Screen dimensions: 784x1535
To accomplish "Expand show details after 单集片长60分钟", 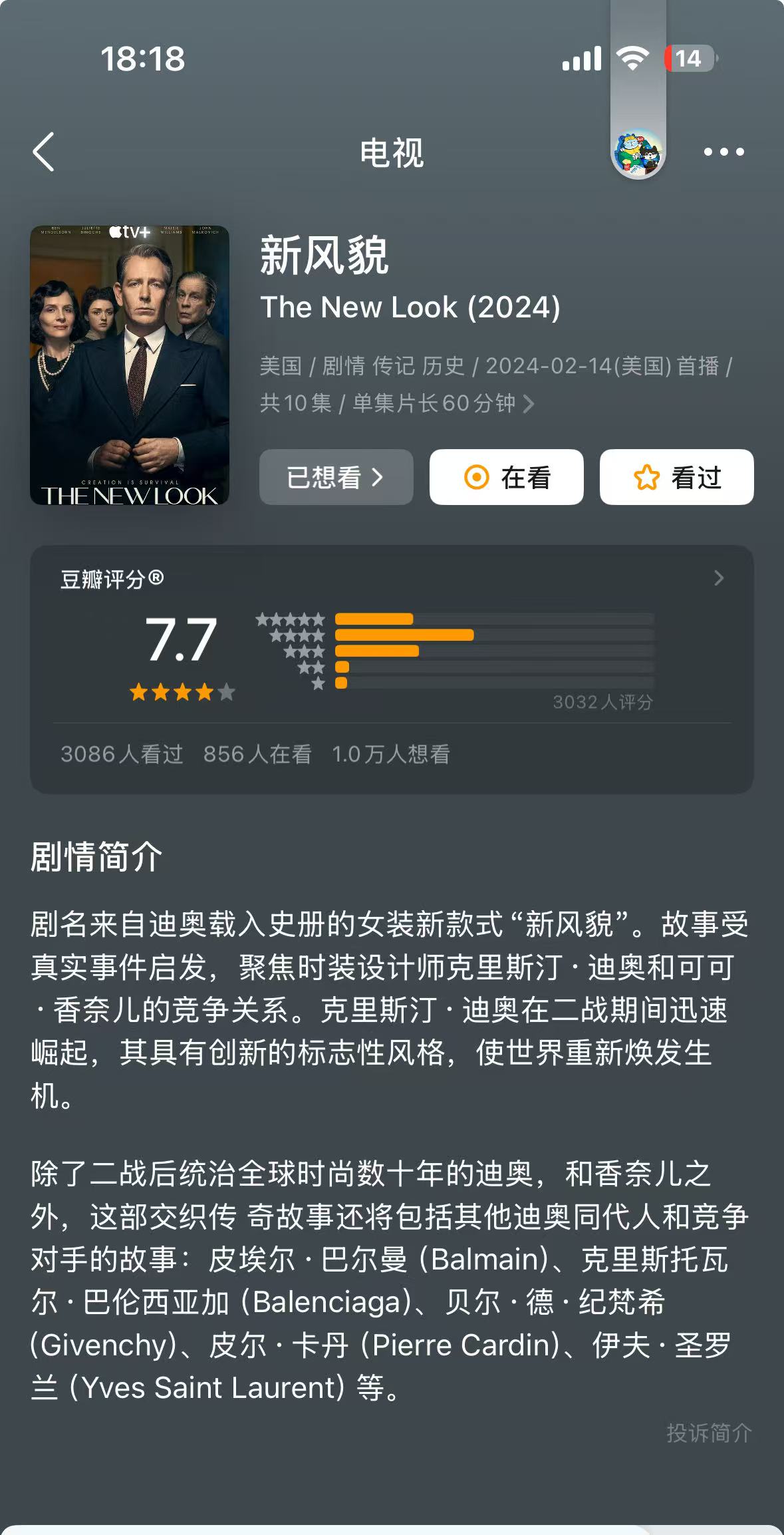I will click(529, 403).
